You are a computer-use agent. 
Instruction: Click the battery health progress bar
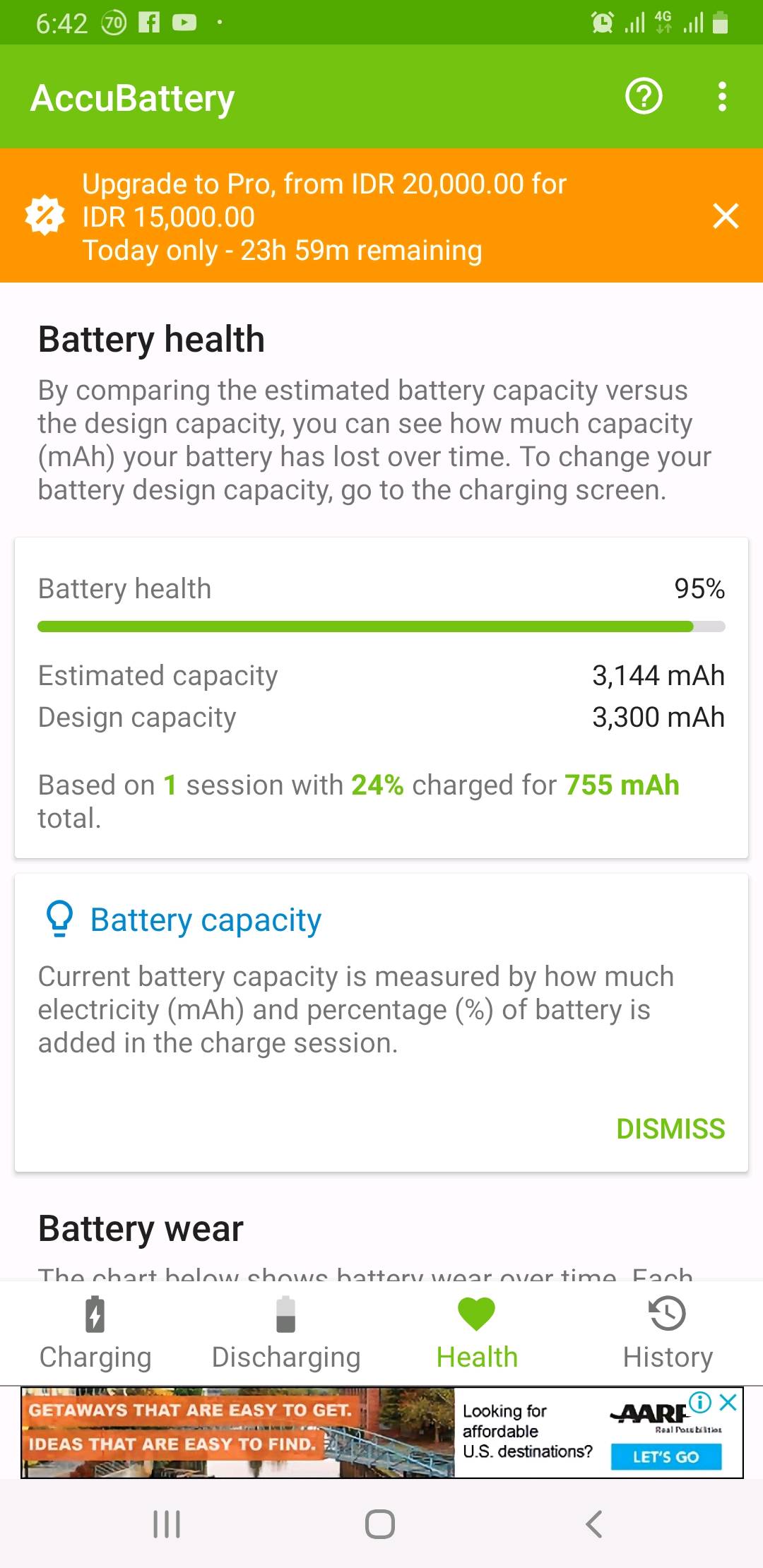[381, 626]
